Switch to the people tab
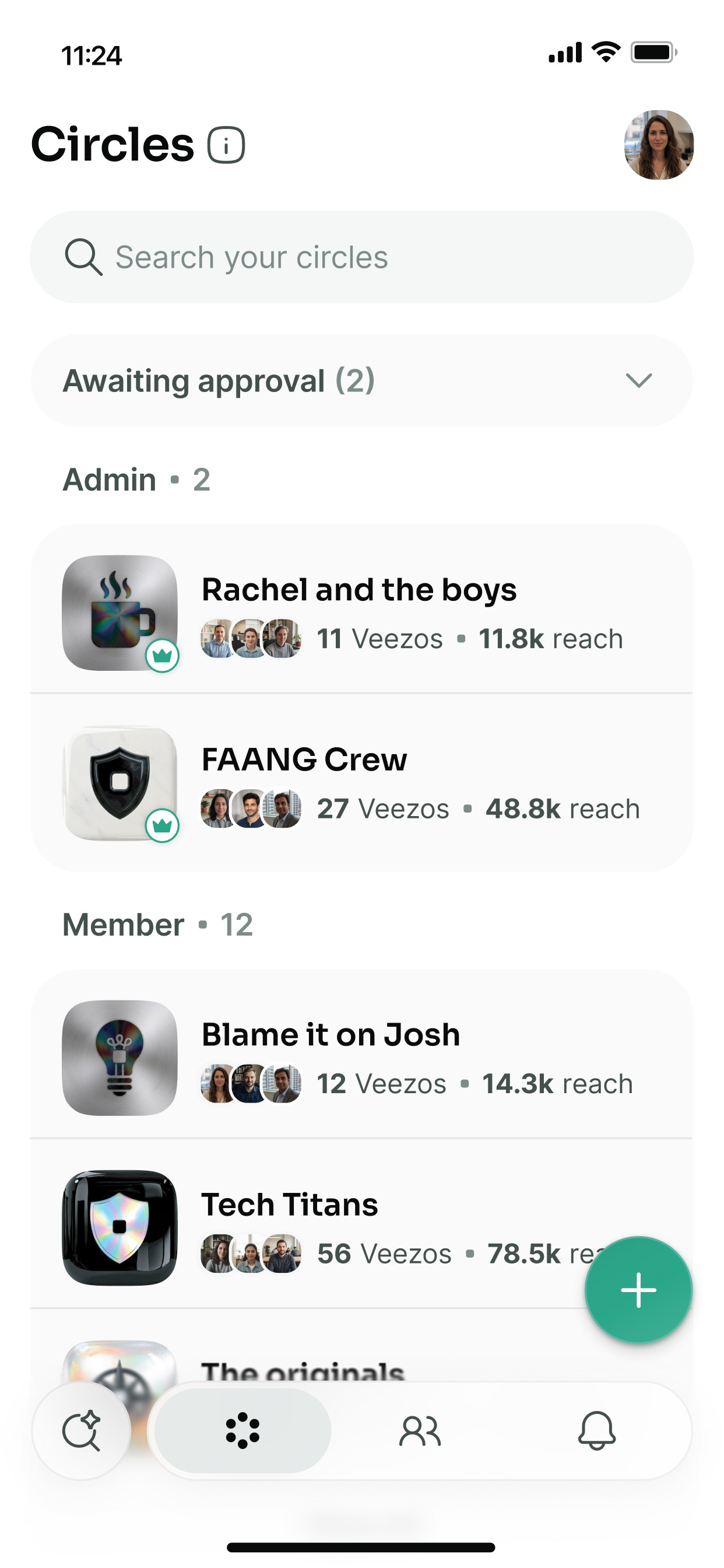This screenshot has width=724, height=1568. click(420, 1430)
